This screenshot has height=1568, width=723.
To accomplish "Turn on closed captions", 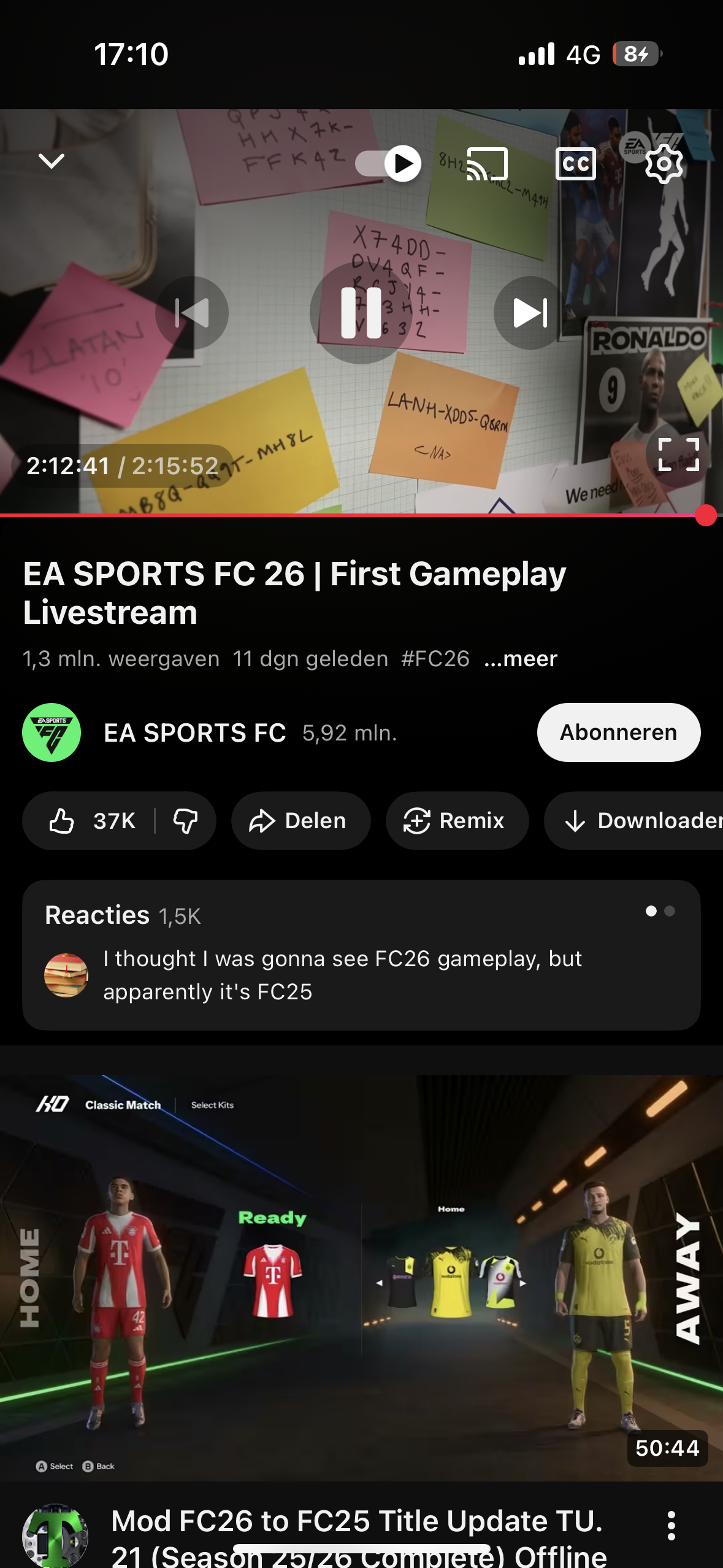I will (x=575, y=164).
